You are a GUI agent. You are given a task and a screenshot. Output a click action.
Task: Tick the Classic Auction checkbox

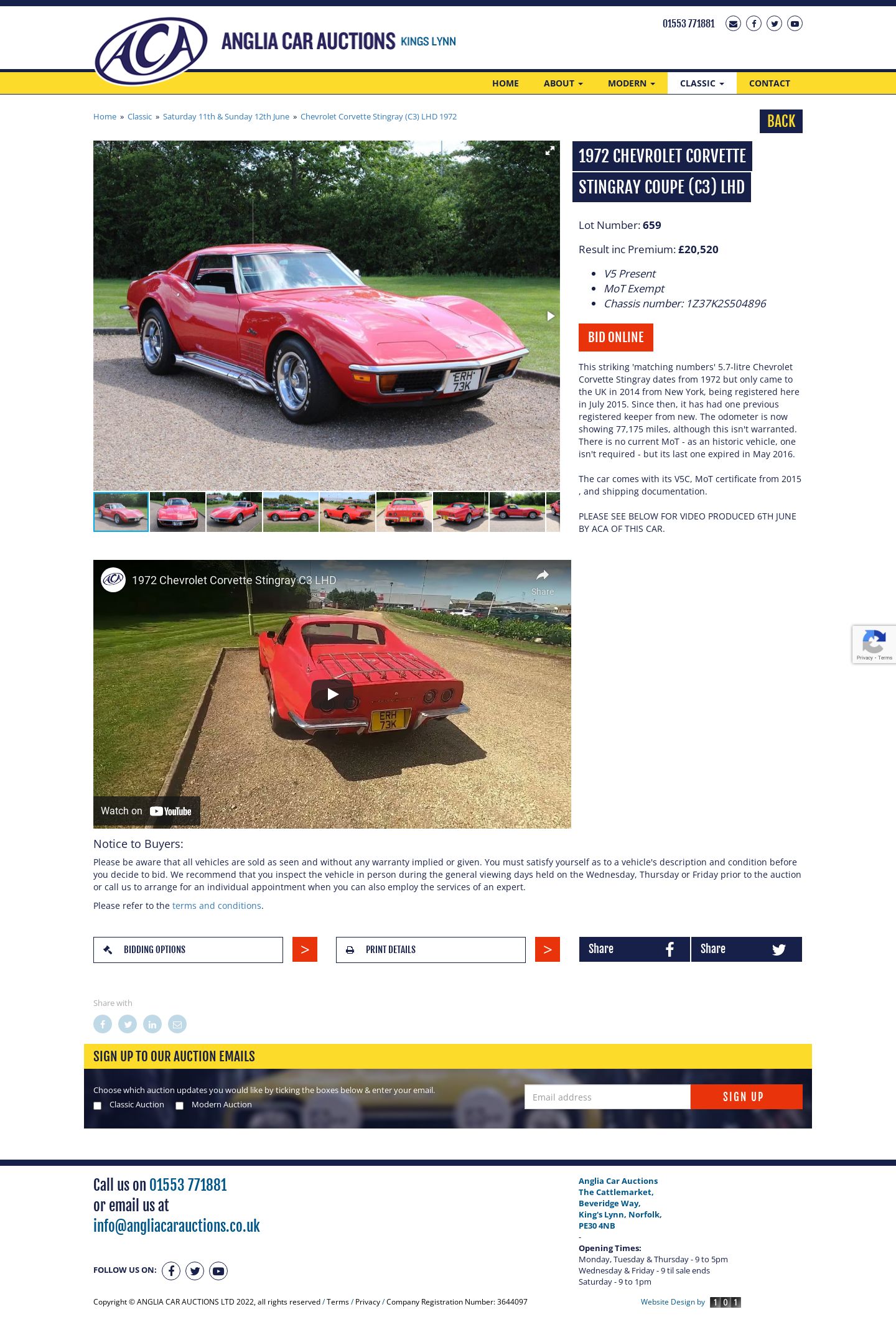(98, 1105)
